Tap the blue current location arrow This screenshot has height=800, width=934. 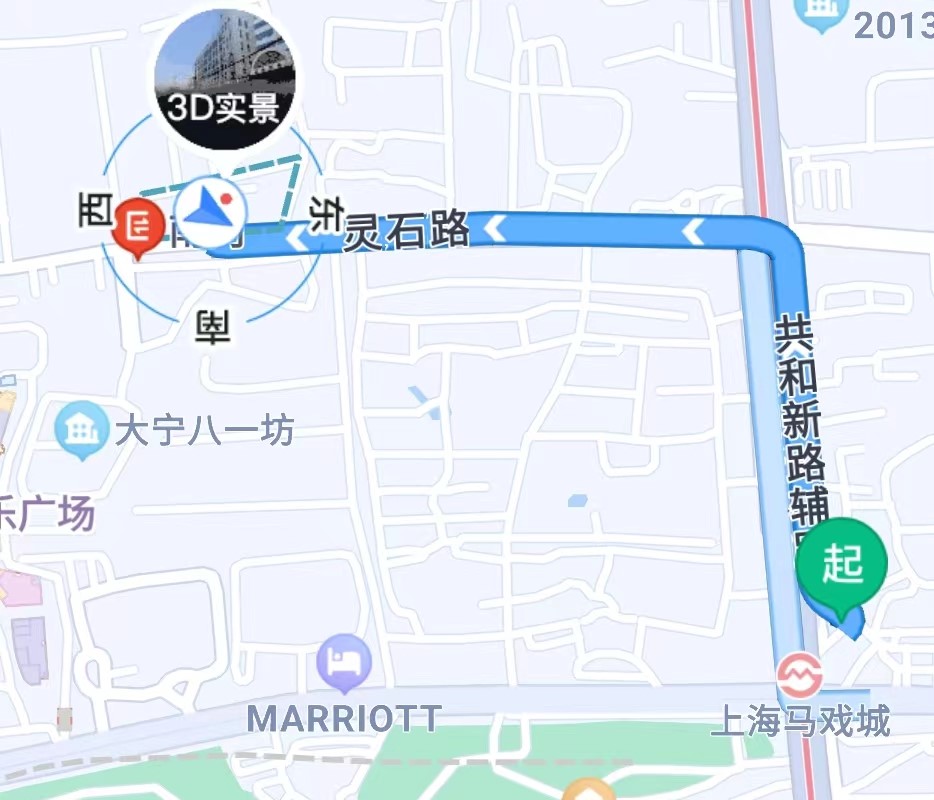[211, 207]
